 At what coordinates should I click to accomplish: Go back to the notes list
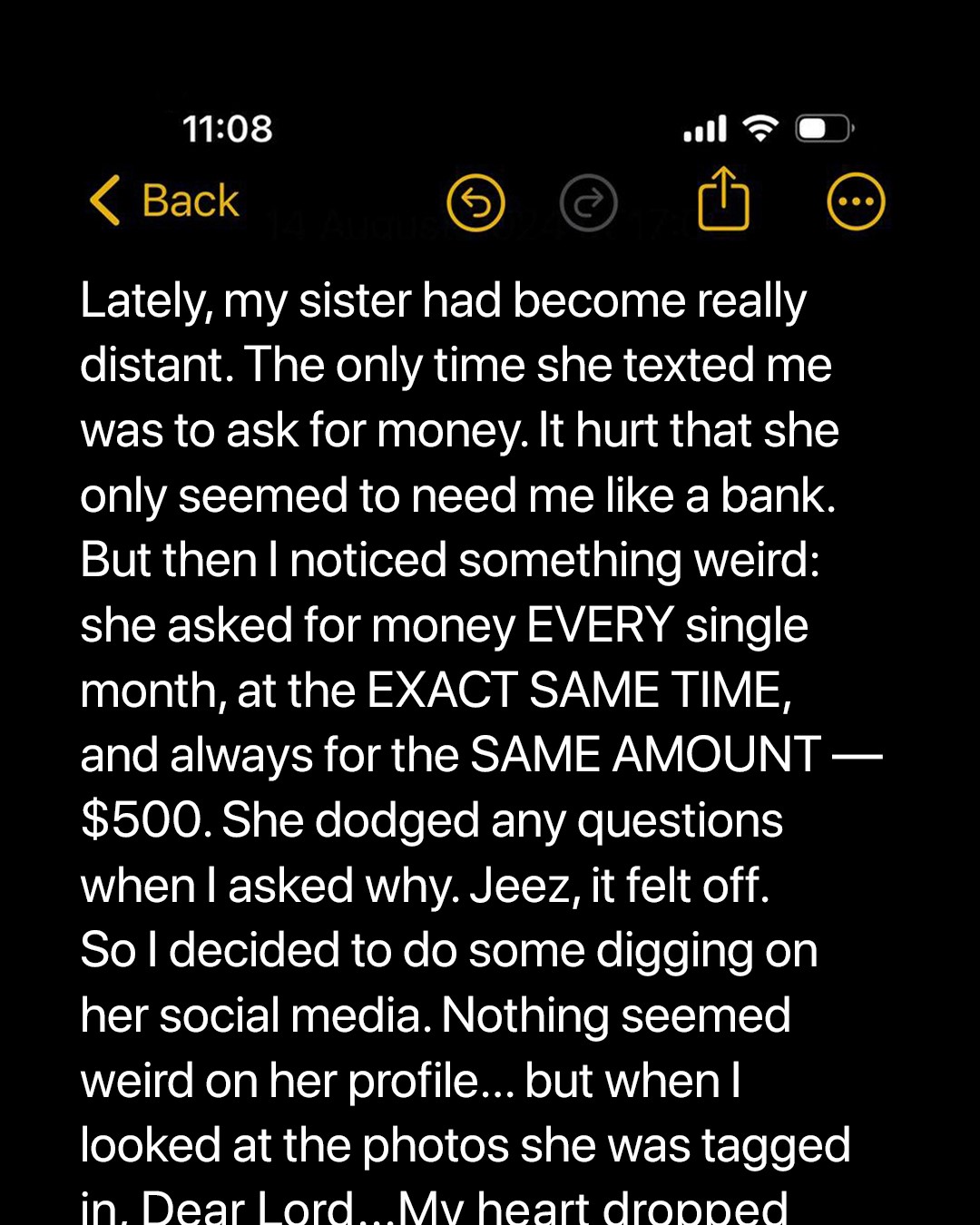(165, 201)
